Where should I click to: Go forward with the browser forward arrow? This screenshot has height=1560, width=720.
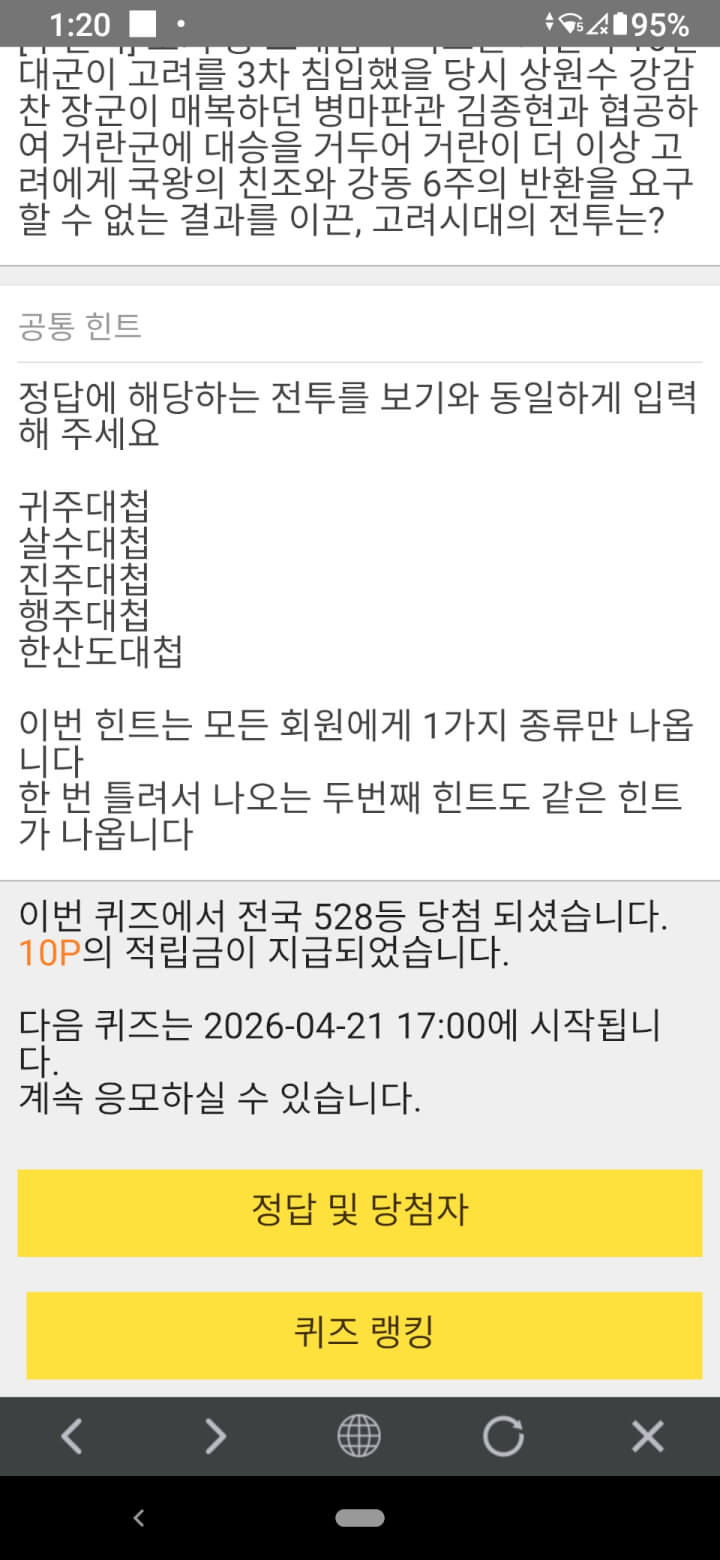click(215, 1437)
